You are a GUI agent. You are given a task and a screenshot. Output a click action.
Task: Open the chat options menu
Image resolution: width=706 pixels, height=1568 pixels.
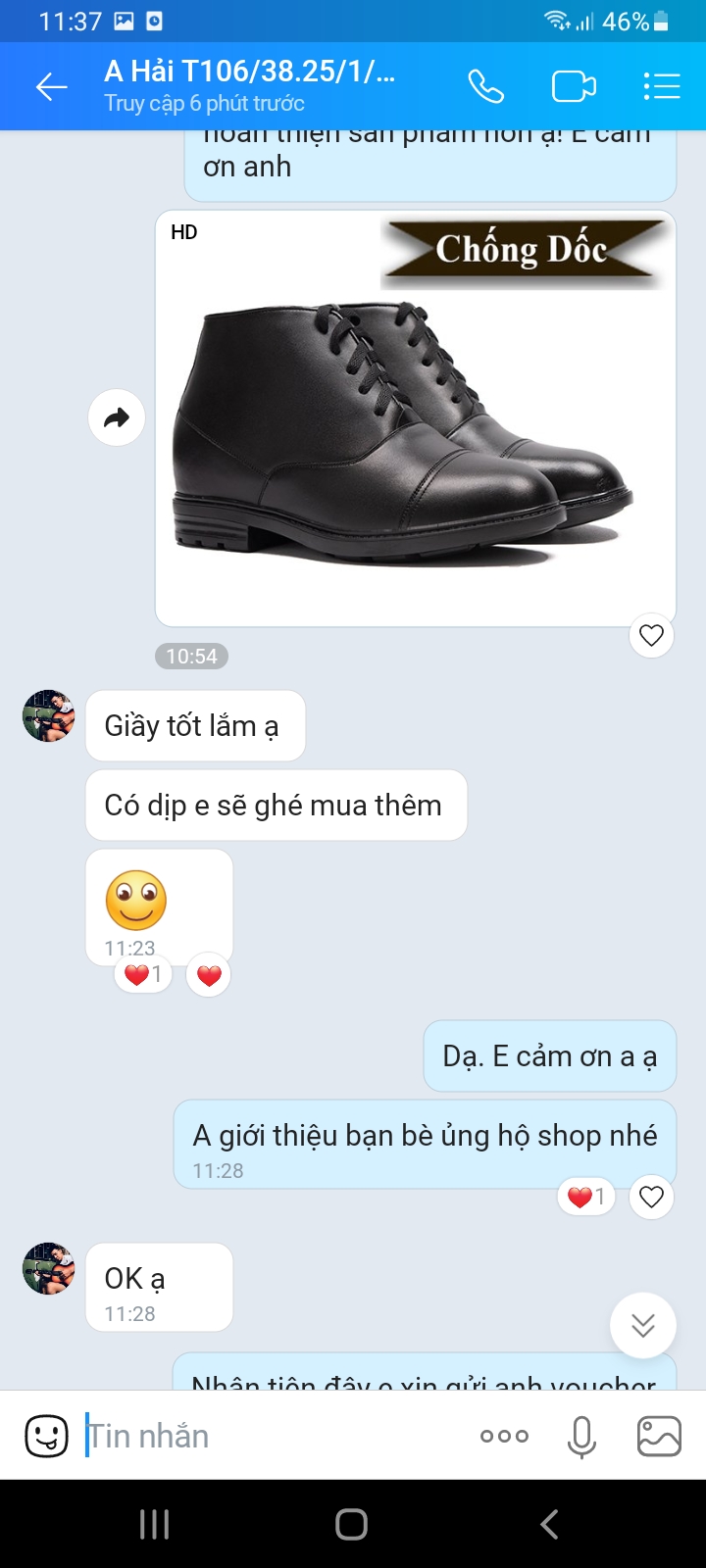[662, 87]
